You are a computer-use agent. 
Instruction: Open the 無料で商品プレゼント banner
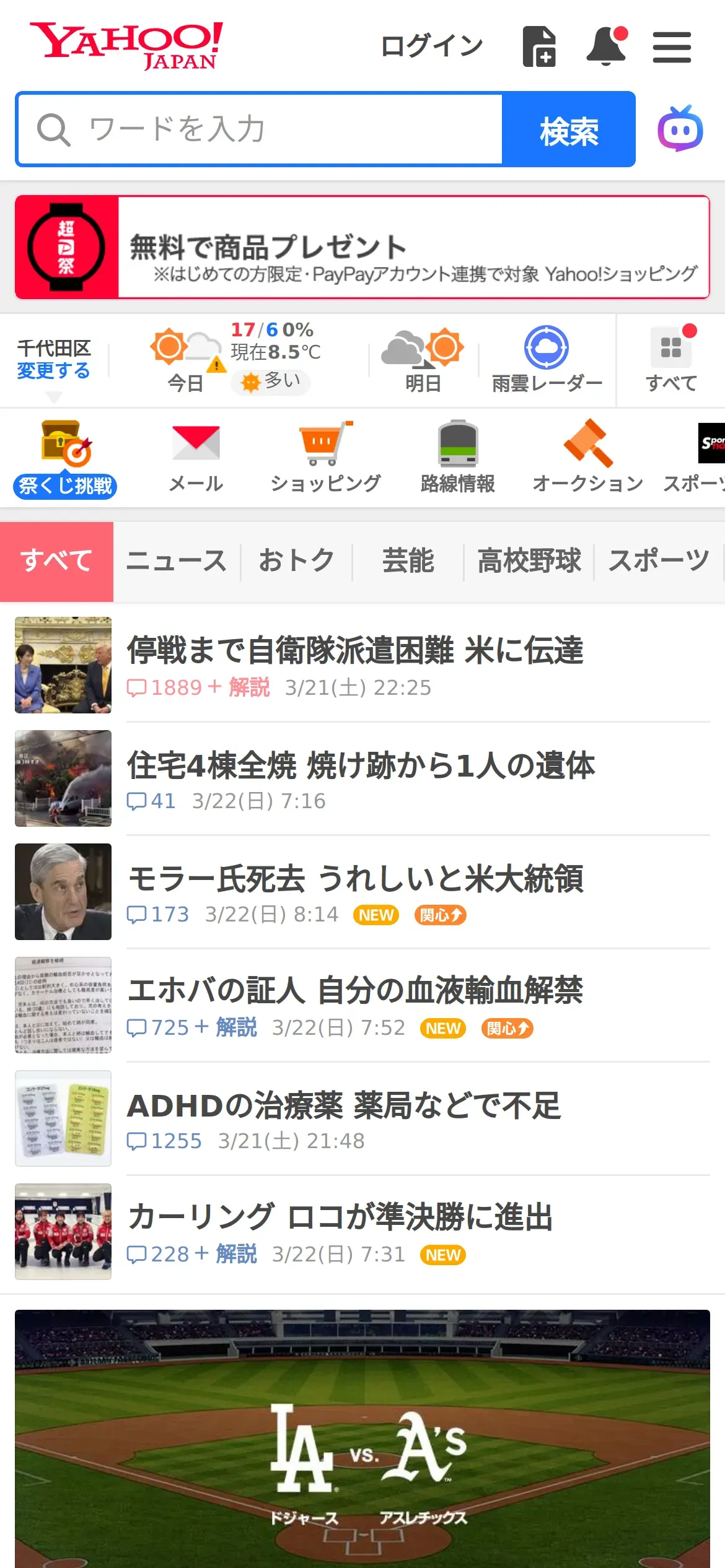coord(362,248)
